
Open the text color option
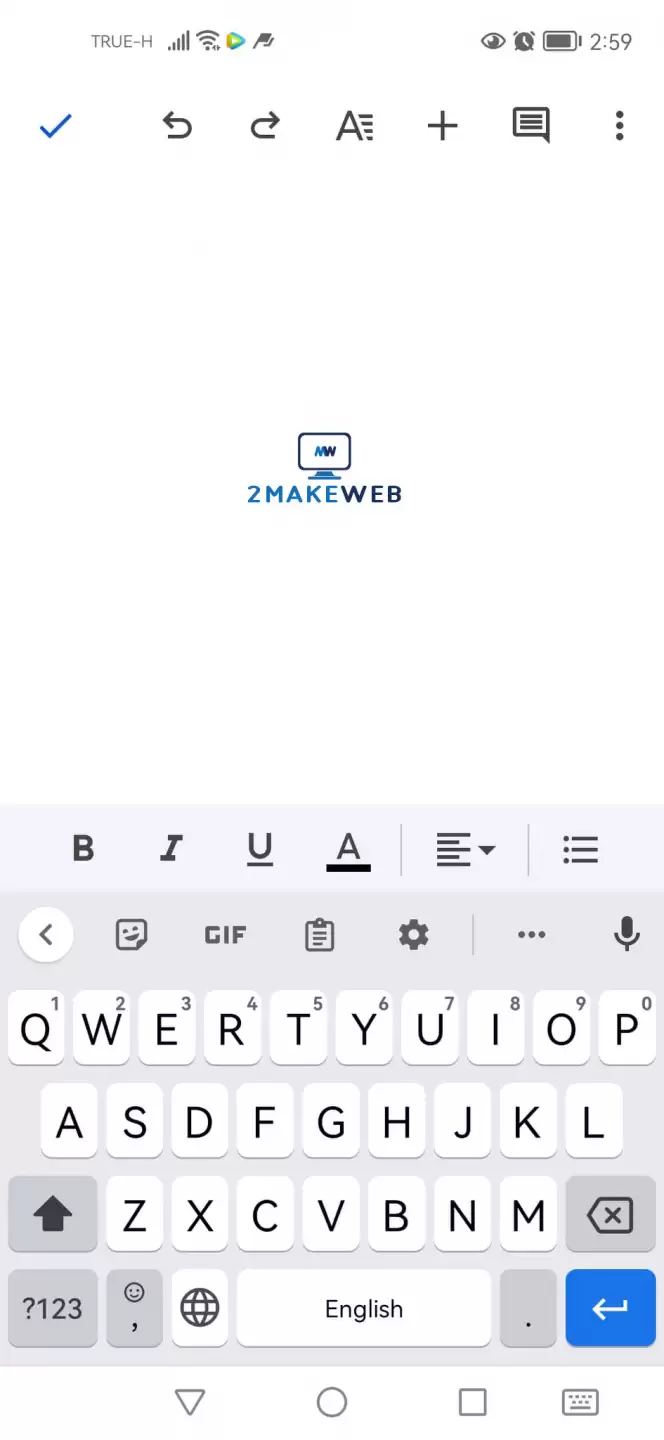point(348,850)
